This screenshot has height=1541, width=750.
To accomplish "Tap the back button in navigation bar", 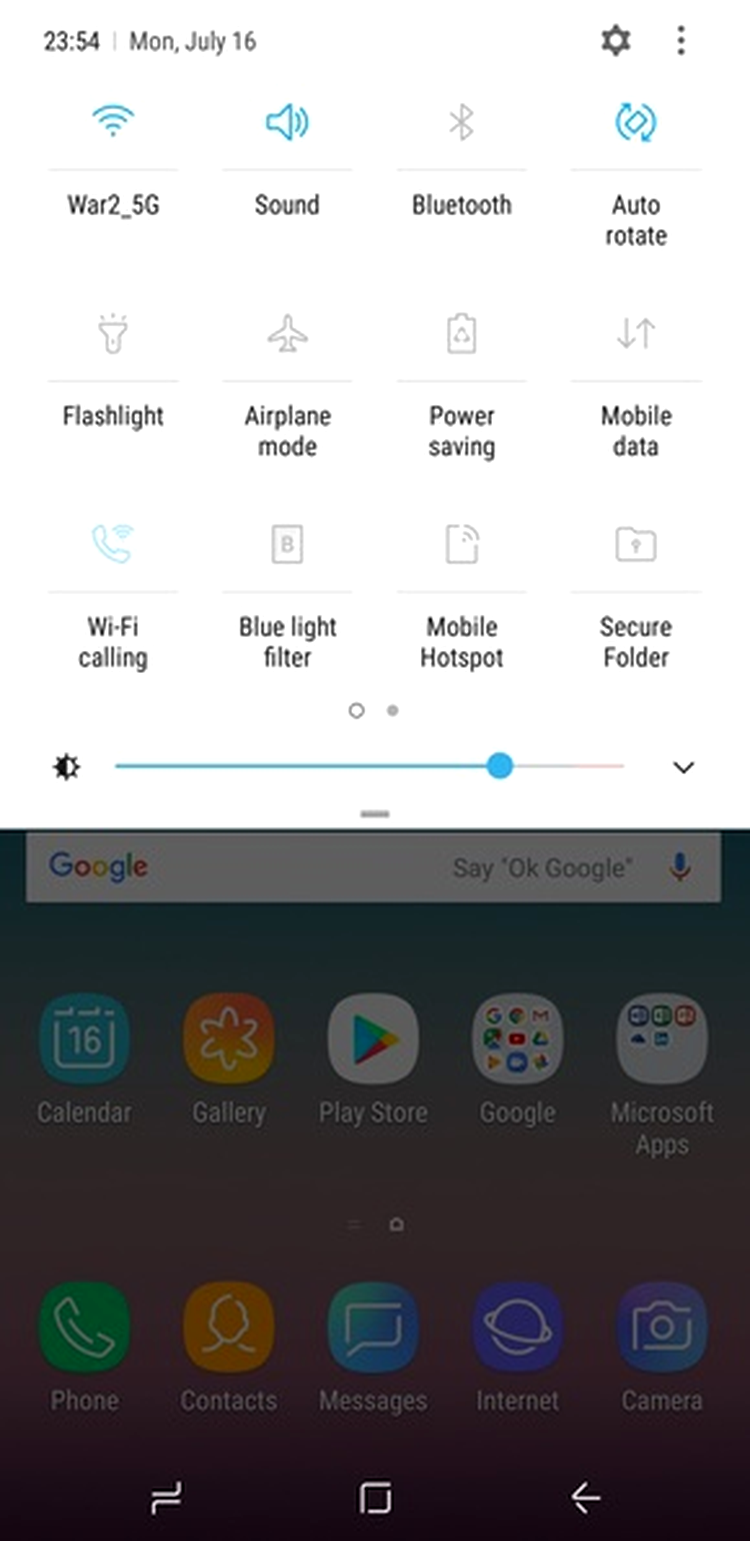I will coord(585,1497).
